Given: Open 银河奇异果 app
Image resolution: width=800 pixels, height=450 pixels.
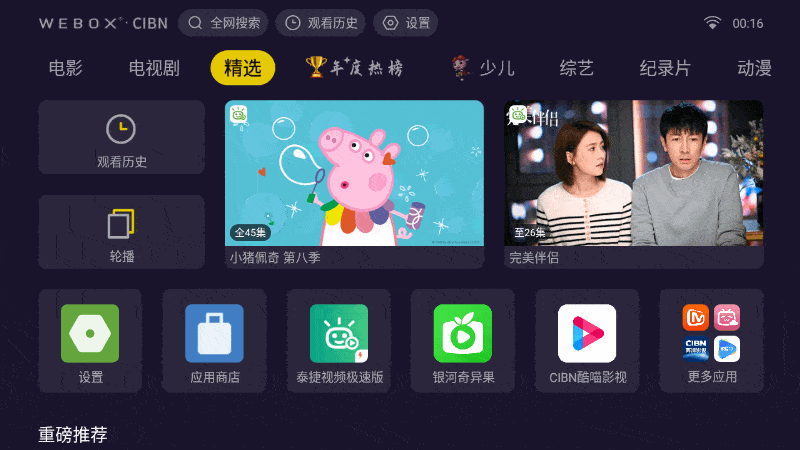Looking at the screenshot, I should 463,341.
